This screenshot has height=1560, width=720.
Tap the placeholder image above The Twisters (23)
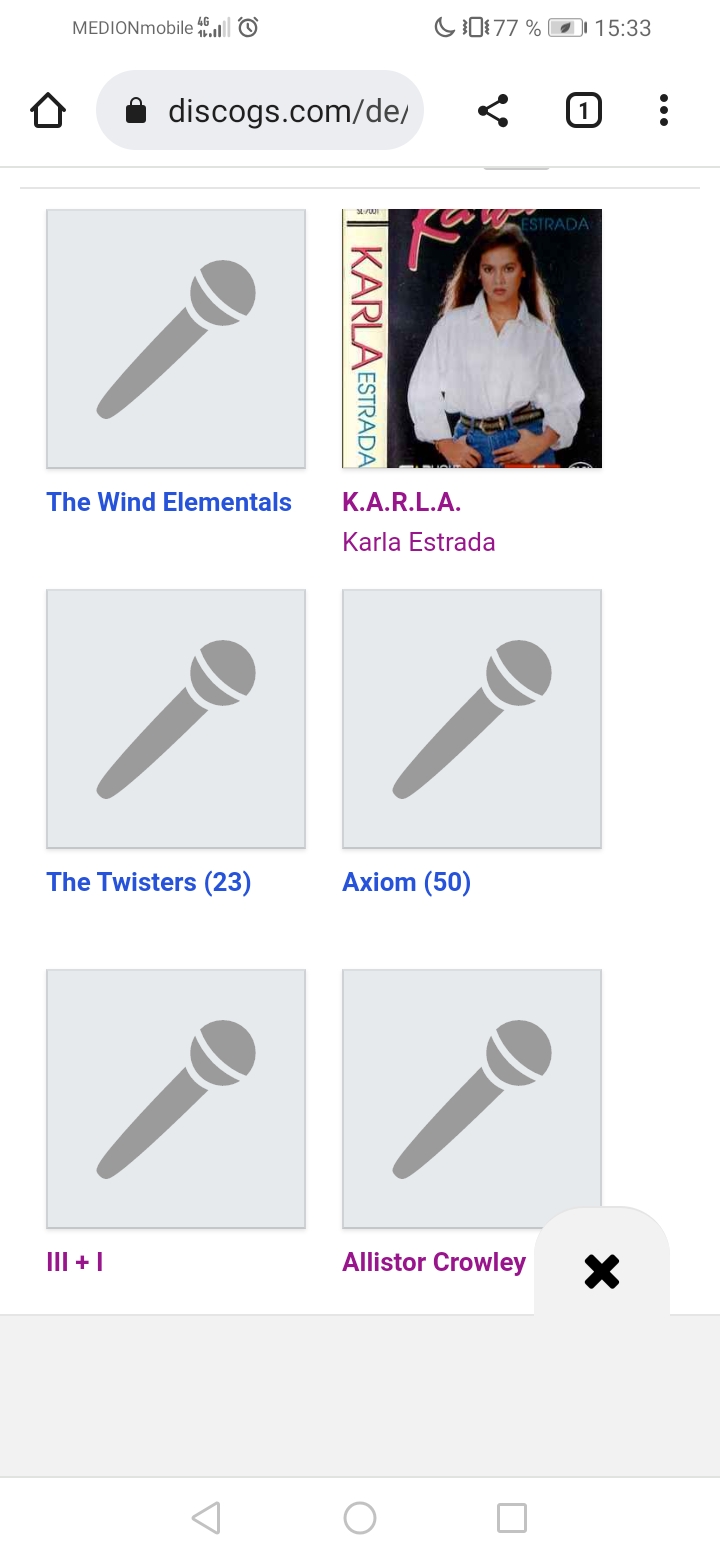point(176,718)
